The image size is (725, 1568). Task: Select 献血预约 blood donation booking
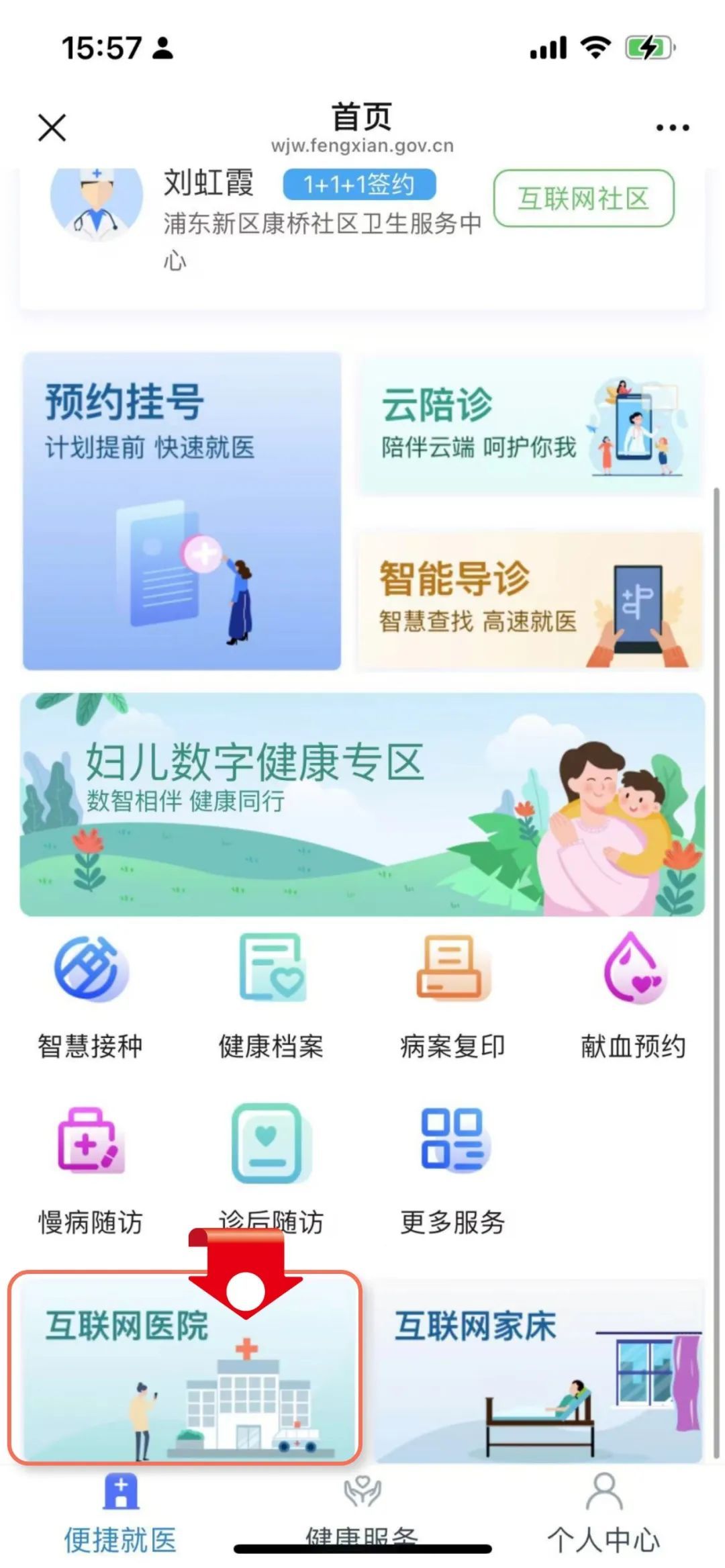click(x=633, y=995)
